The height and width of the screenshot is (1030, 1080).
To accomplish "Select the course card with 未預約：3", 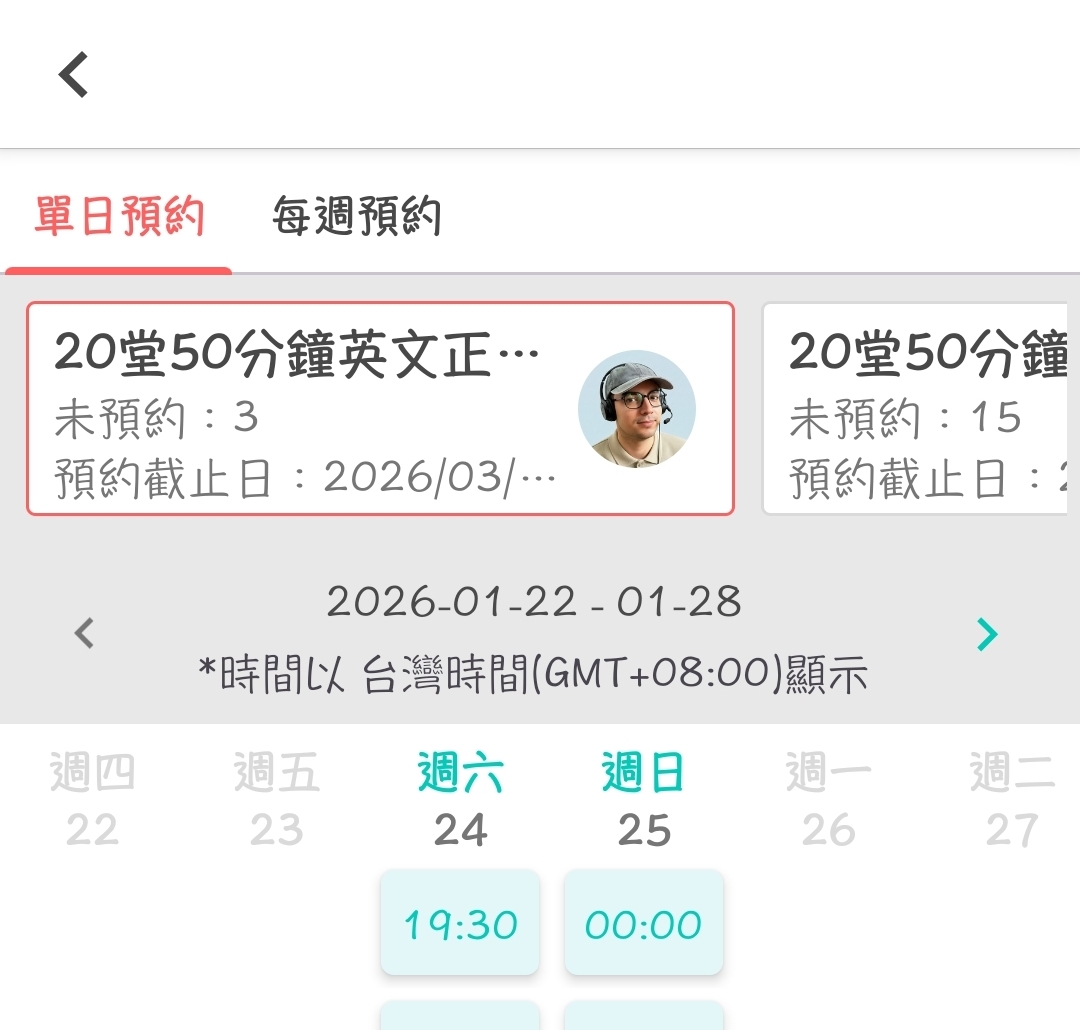I will click(x=380, y=408).
